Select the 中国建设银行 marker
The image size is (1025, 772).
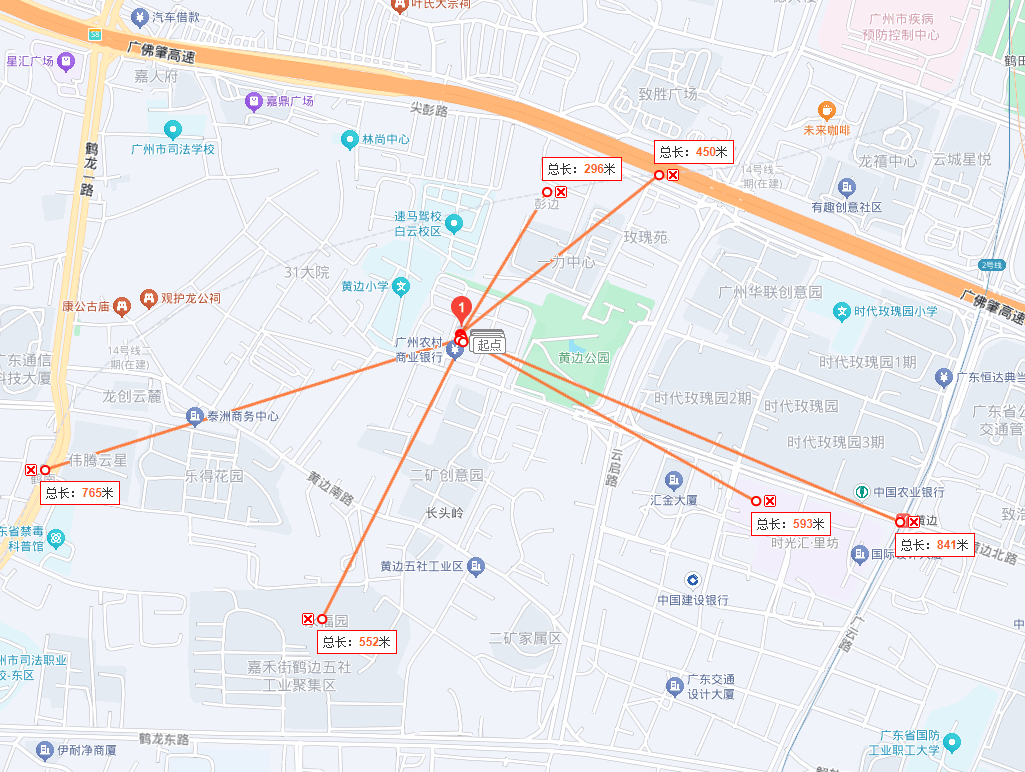pyautogui.click(x=692, y=580)
